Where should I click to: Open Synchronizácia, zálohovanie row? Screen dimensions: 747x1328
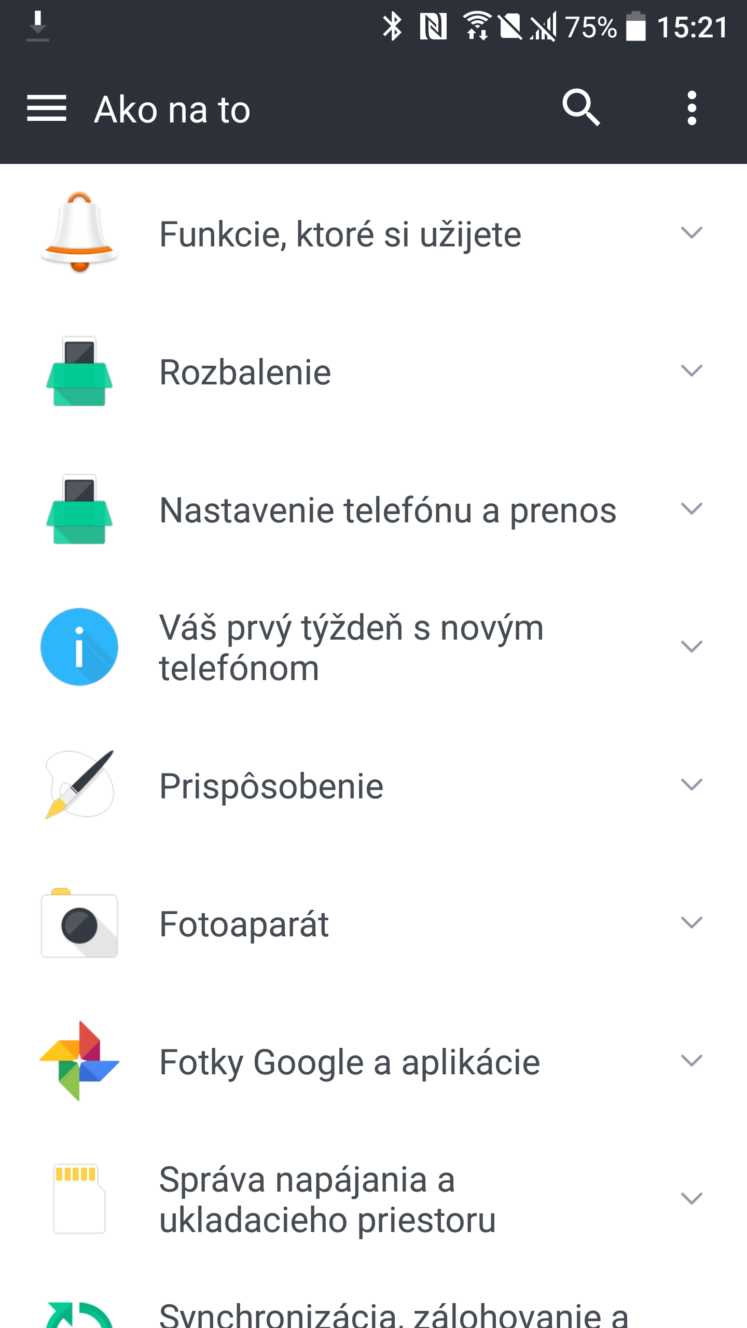click(373, 1298)
